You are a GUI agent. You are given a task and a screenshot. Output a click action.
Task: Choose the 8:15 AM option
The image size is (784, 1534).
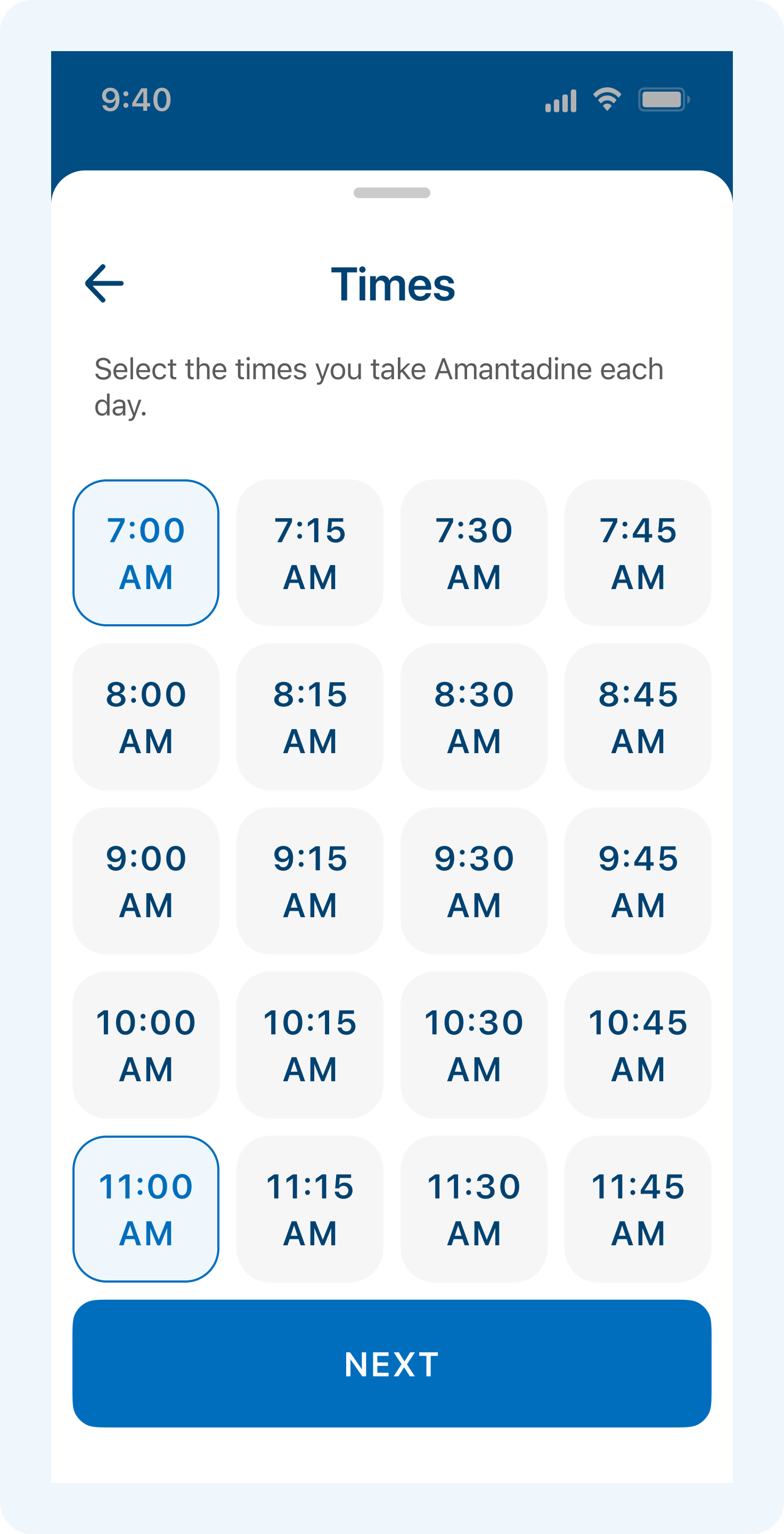click(310, 717)
